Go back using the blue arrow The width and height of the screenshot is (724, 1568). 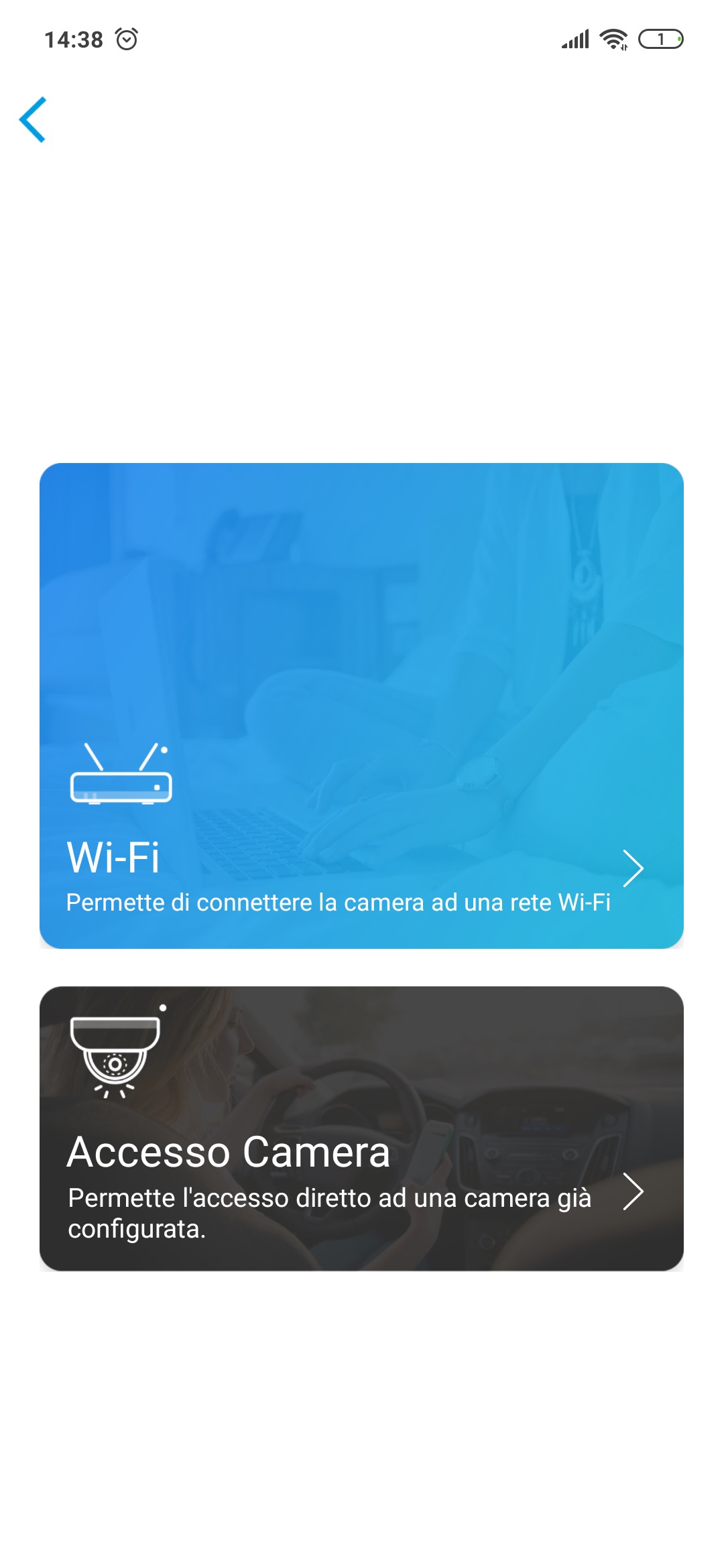coord(33,119)
